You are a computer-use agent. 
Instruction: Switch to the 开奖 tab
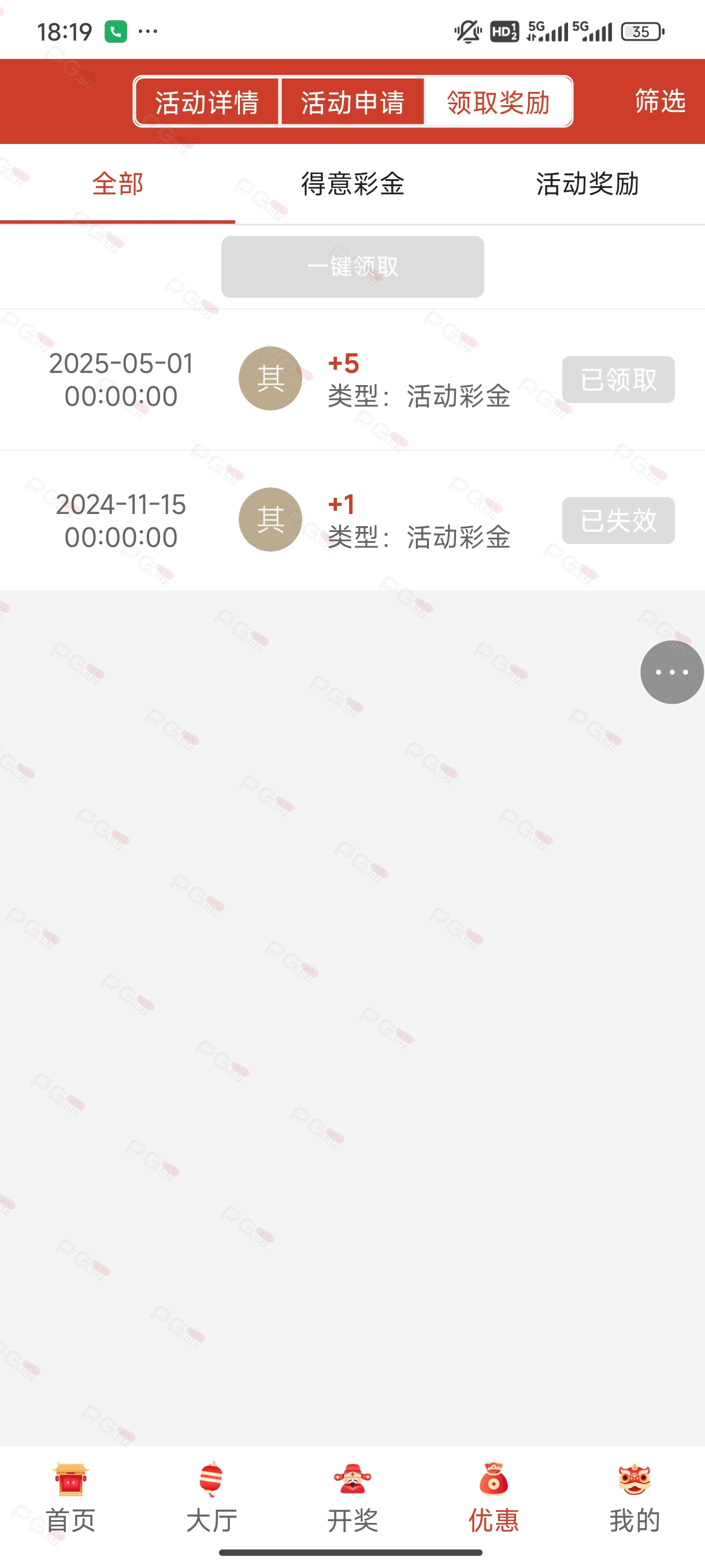[x=352, y=1497]
